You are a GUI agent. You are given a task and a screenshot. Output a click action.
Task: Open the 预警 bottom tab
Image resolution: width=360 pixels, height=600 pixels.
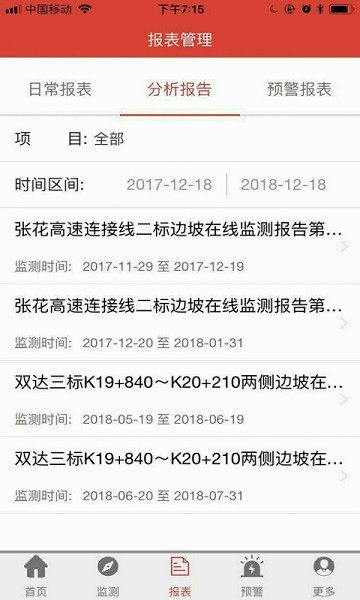(x=252, y=576)
